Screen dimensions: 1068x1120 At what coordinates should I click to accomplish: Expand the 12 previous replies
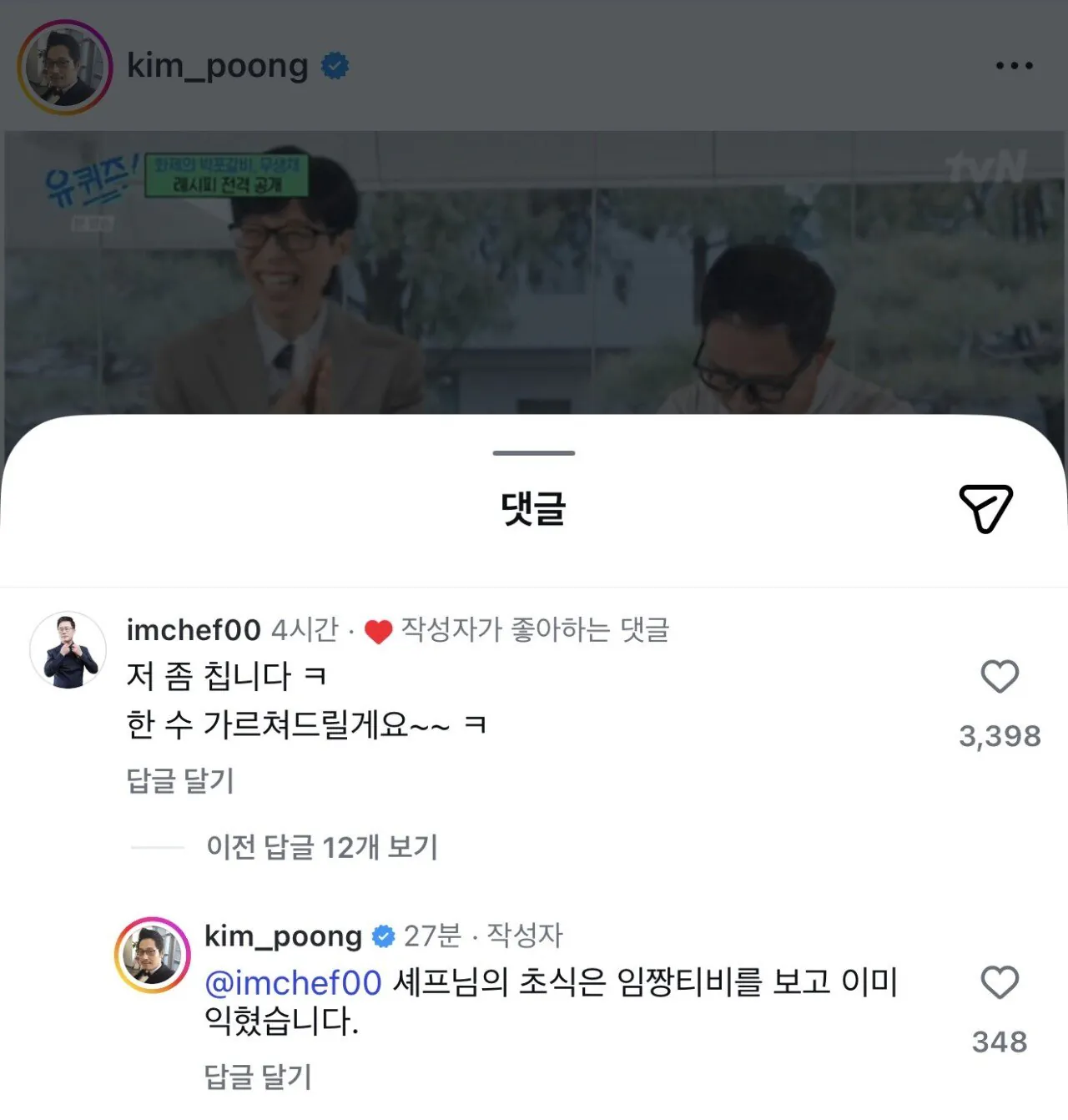[x=321, y=847]
